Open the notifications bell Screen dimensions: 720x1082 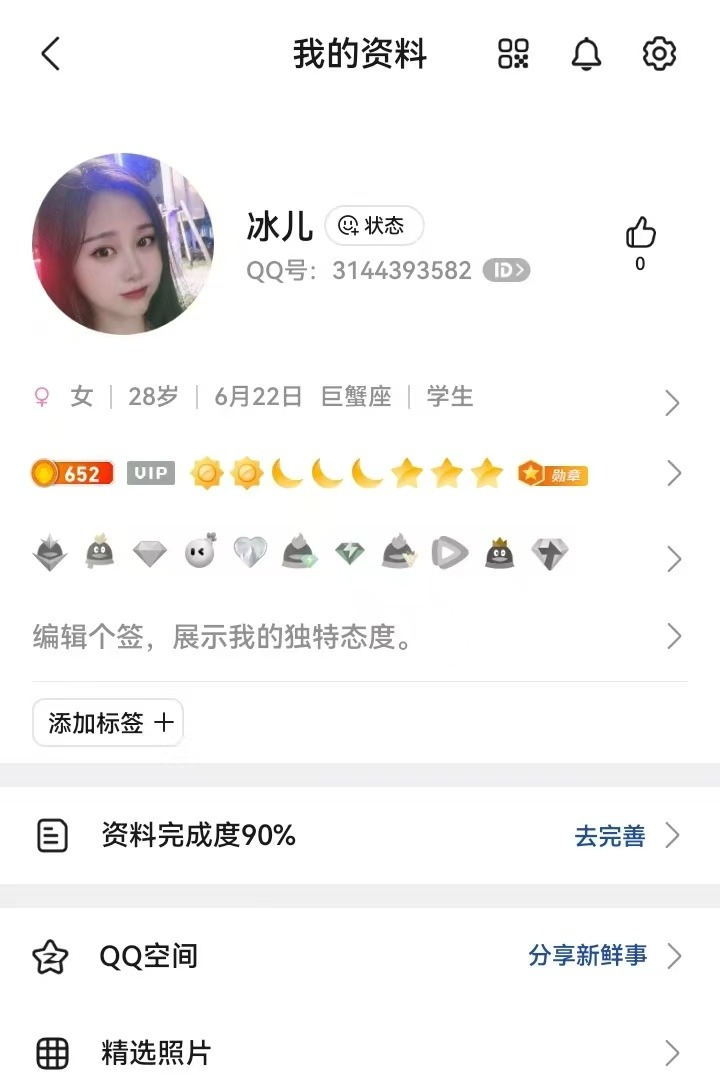point(587,54)
